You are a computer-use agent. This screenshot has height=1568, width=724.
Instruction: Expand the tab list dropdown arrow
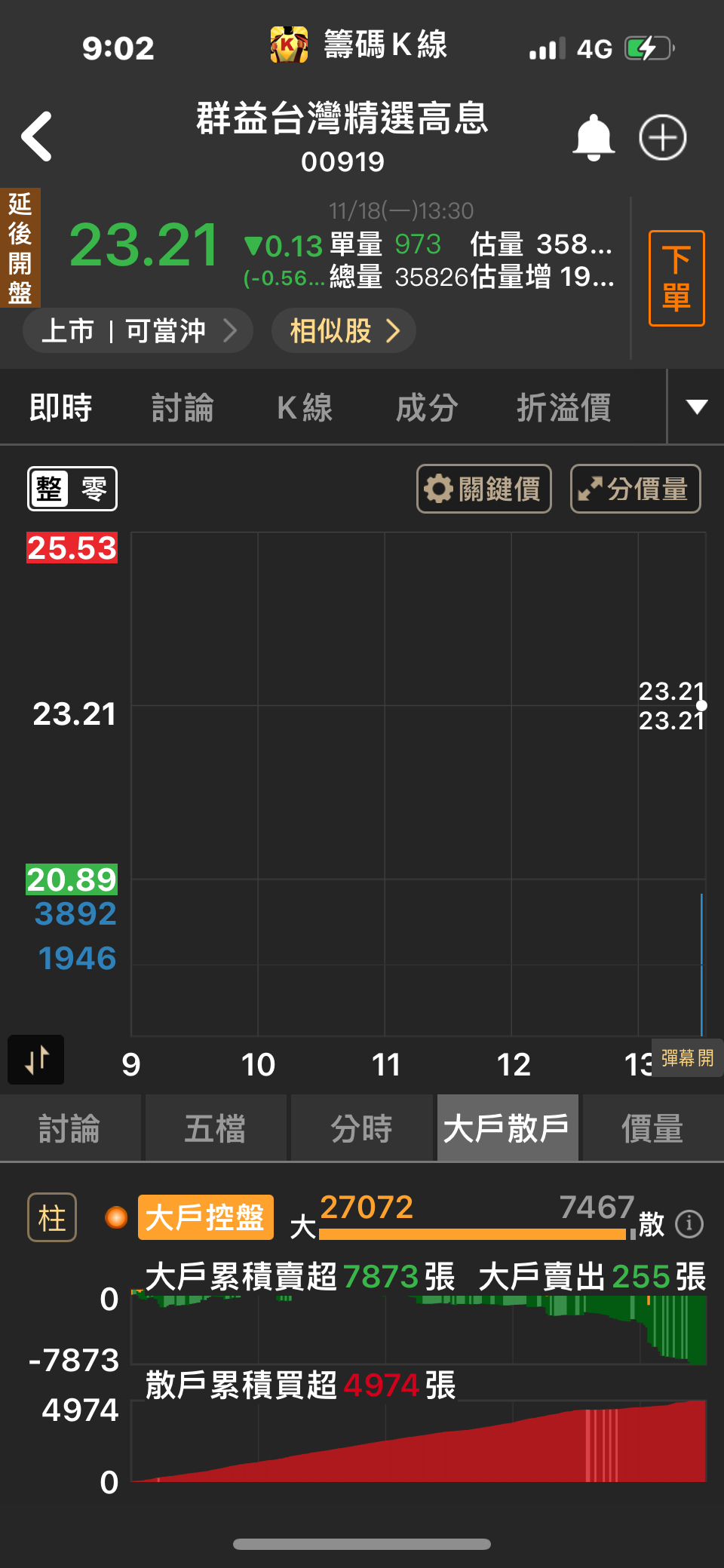(696, 407)
